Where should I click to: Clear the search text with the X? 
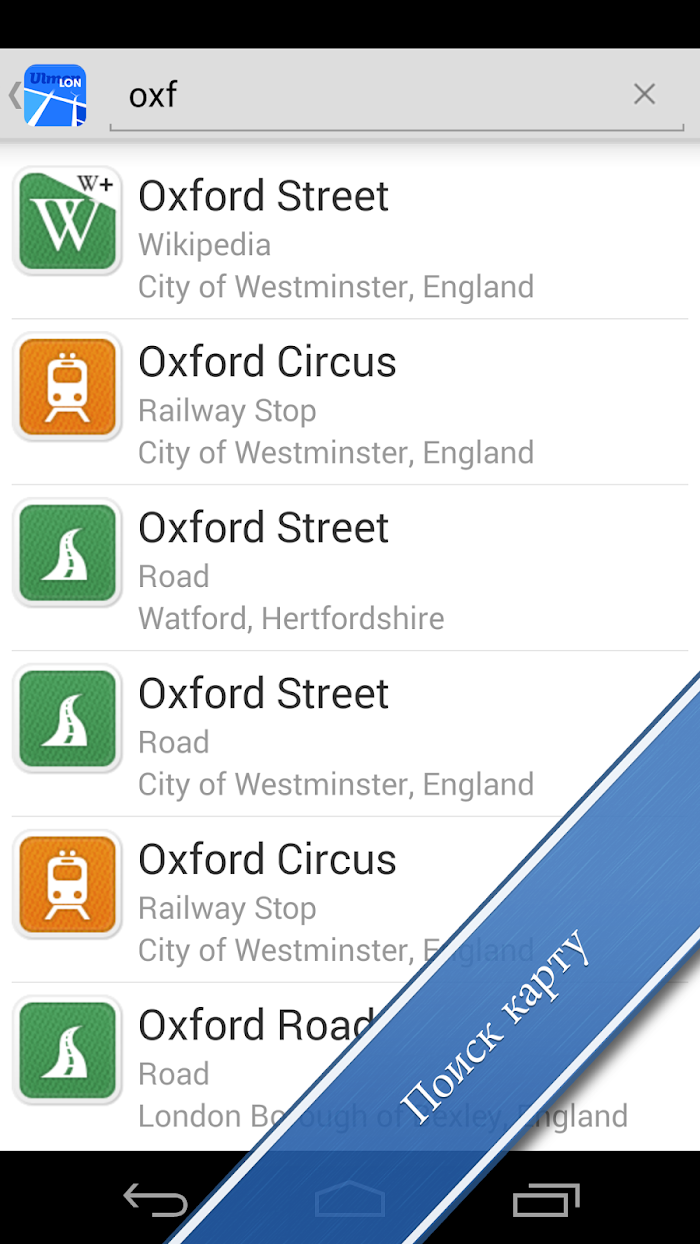click(645, 94)
